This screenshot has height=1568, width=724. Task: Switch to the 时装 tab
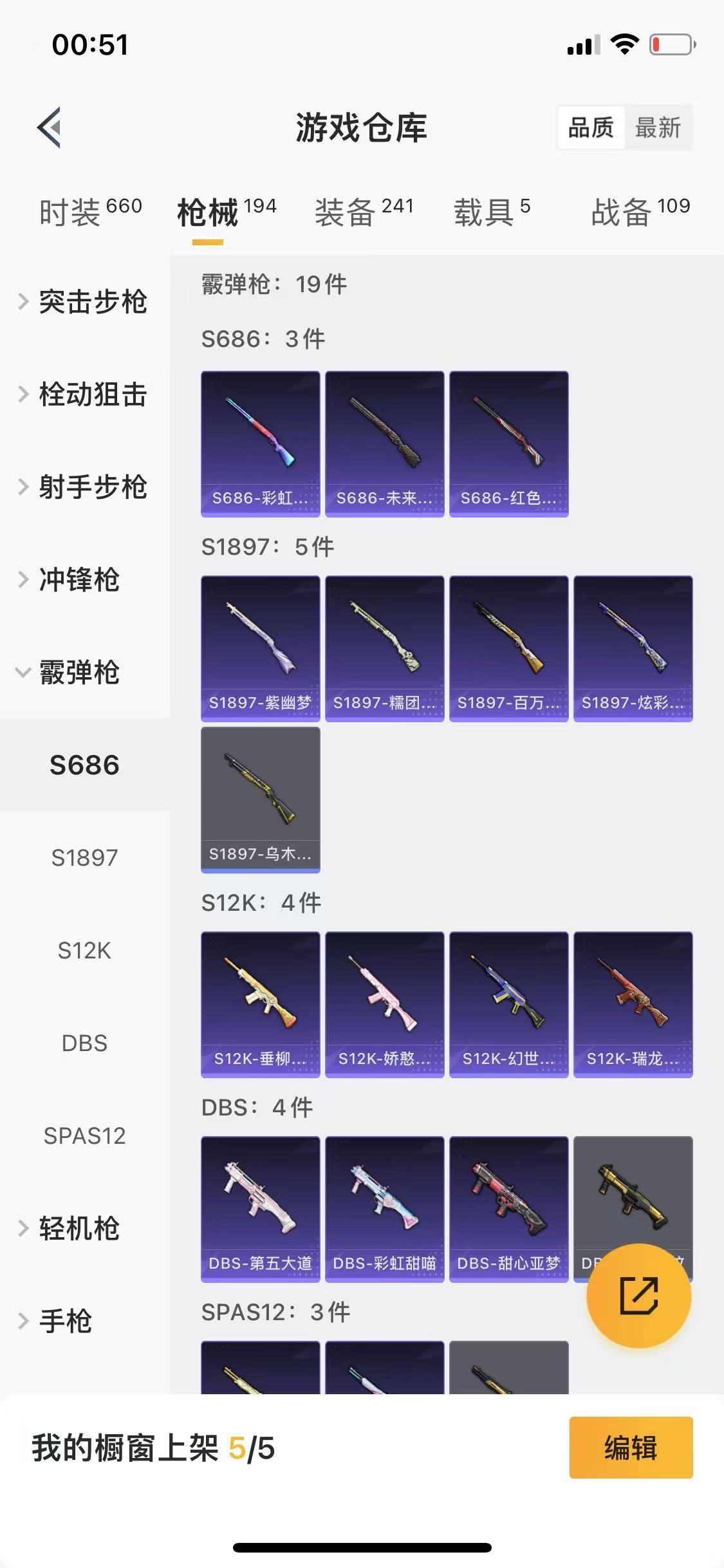click(x=90, y=212)
